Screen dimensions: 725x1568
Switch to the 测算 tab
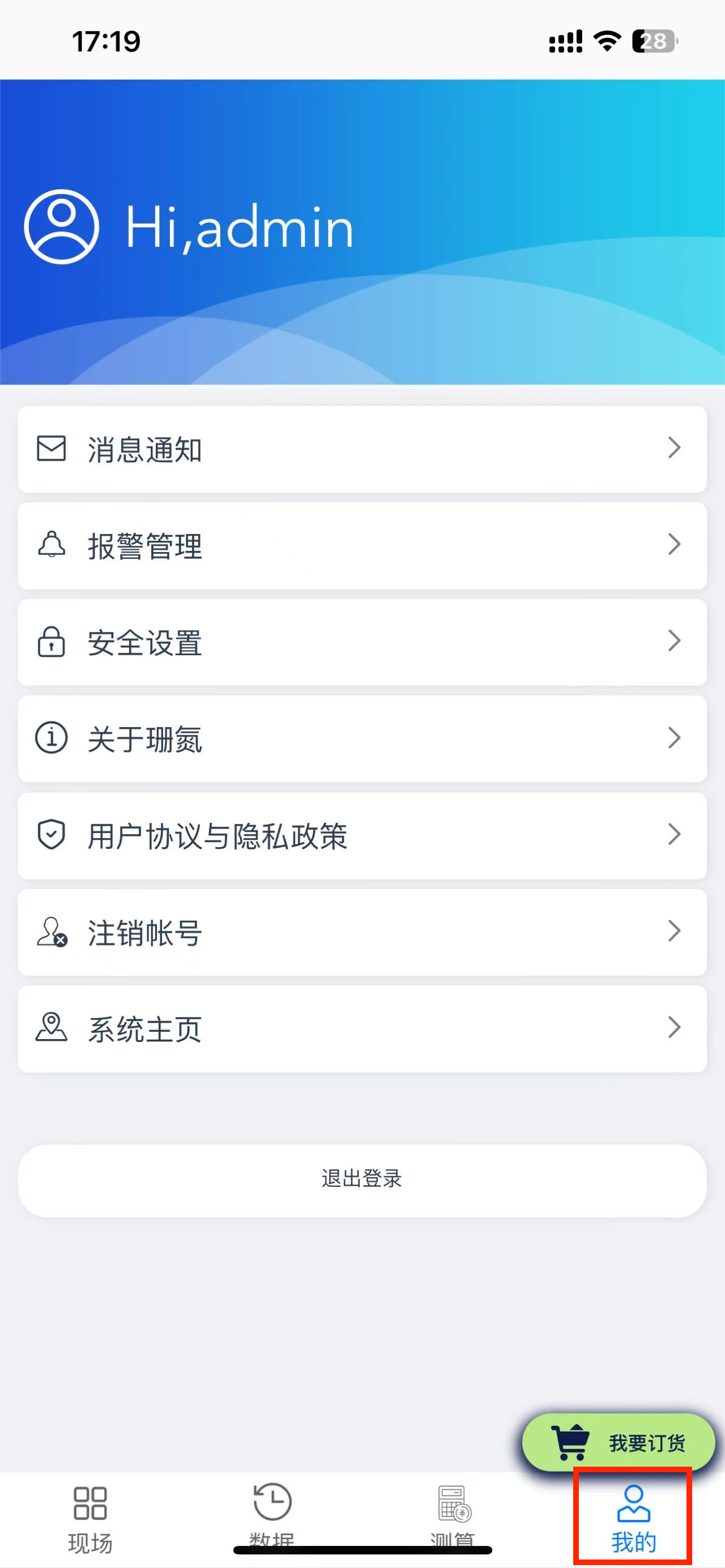coord(453,1516)
